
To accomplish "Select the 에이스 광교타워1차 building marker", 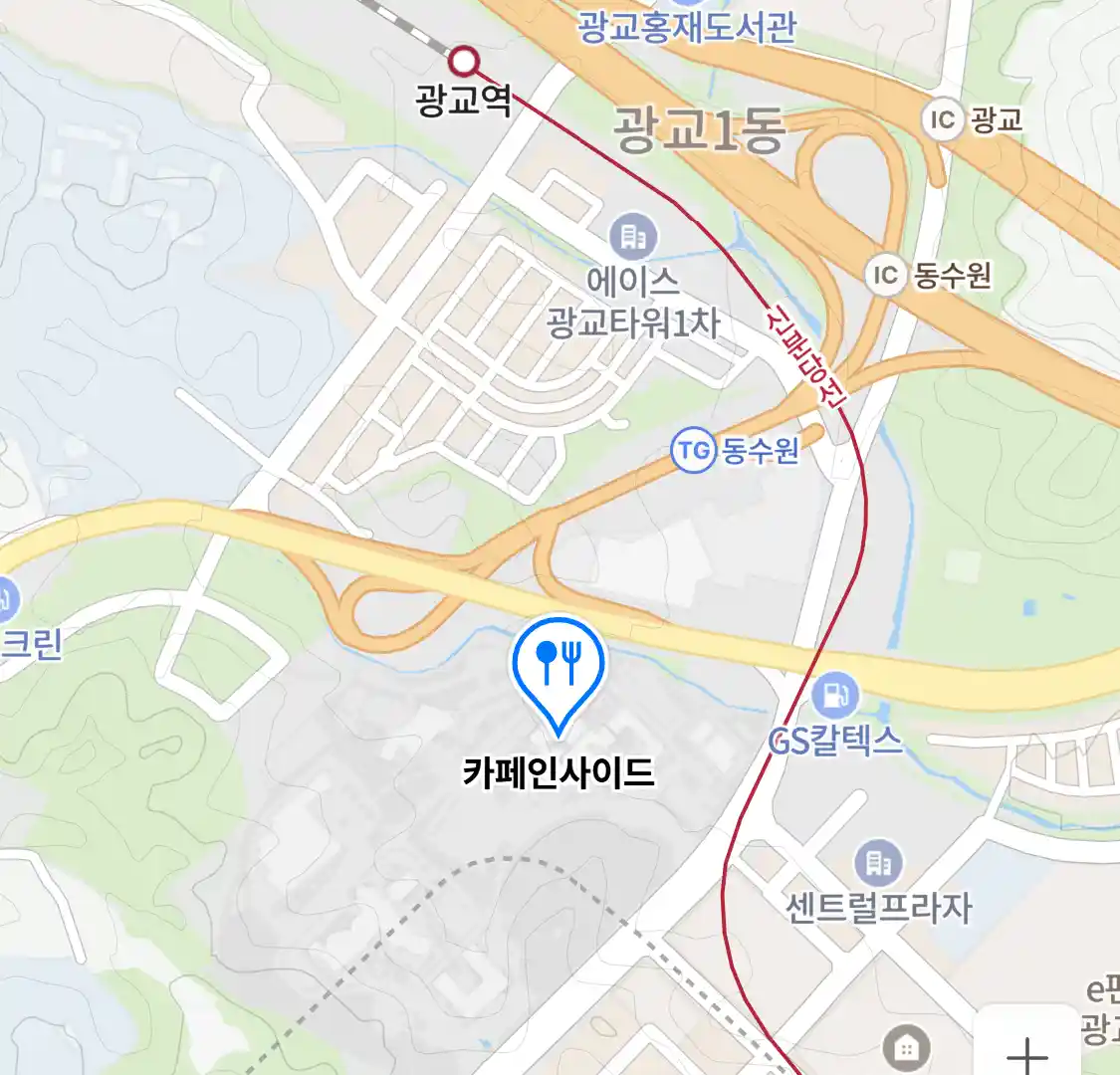I will tap(633, 238).
